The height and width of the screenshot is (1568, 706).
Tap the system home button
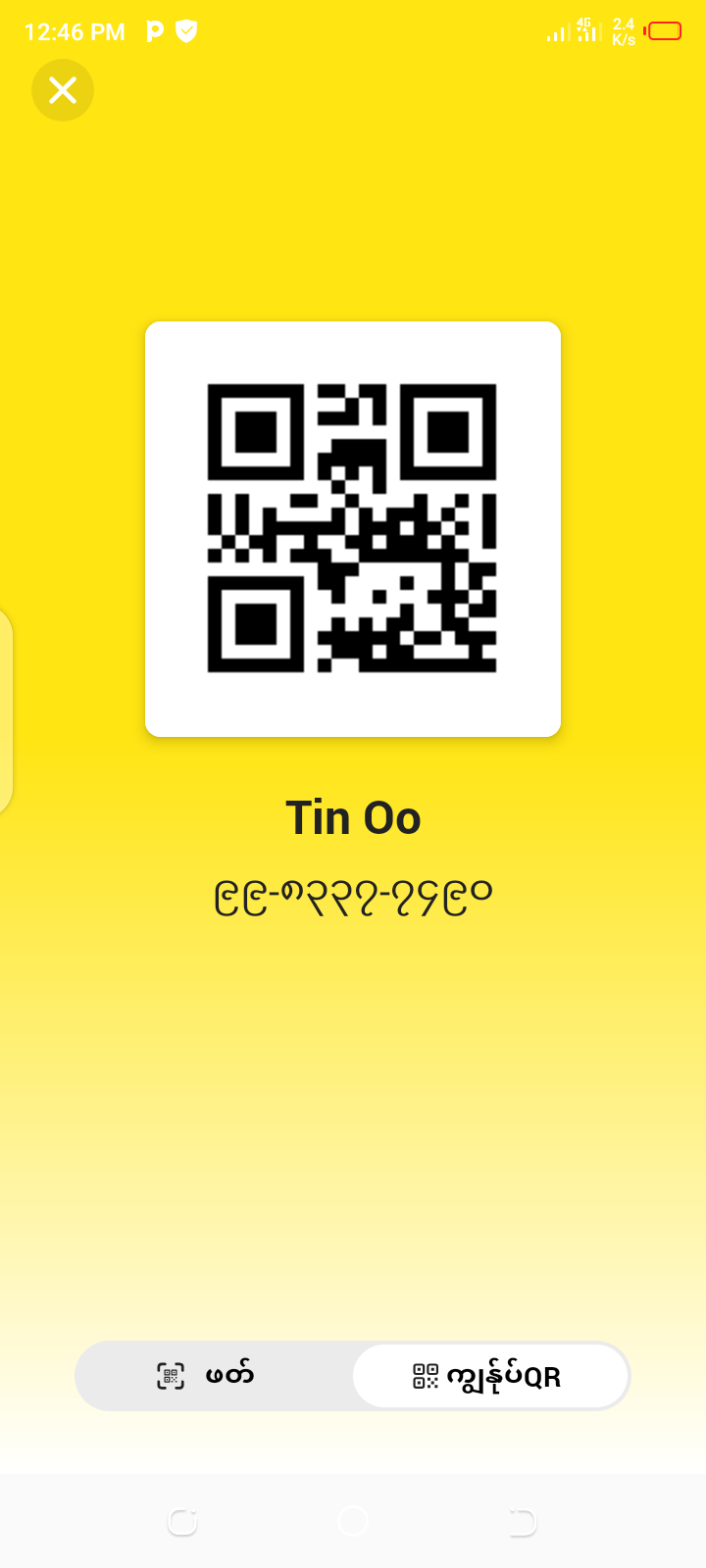tap(353, 1521)
